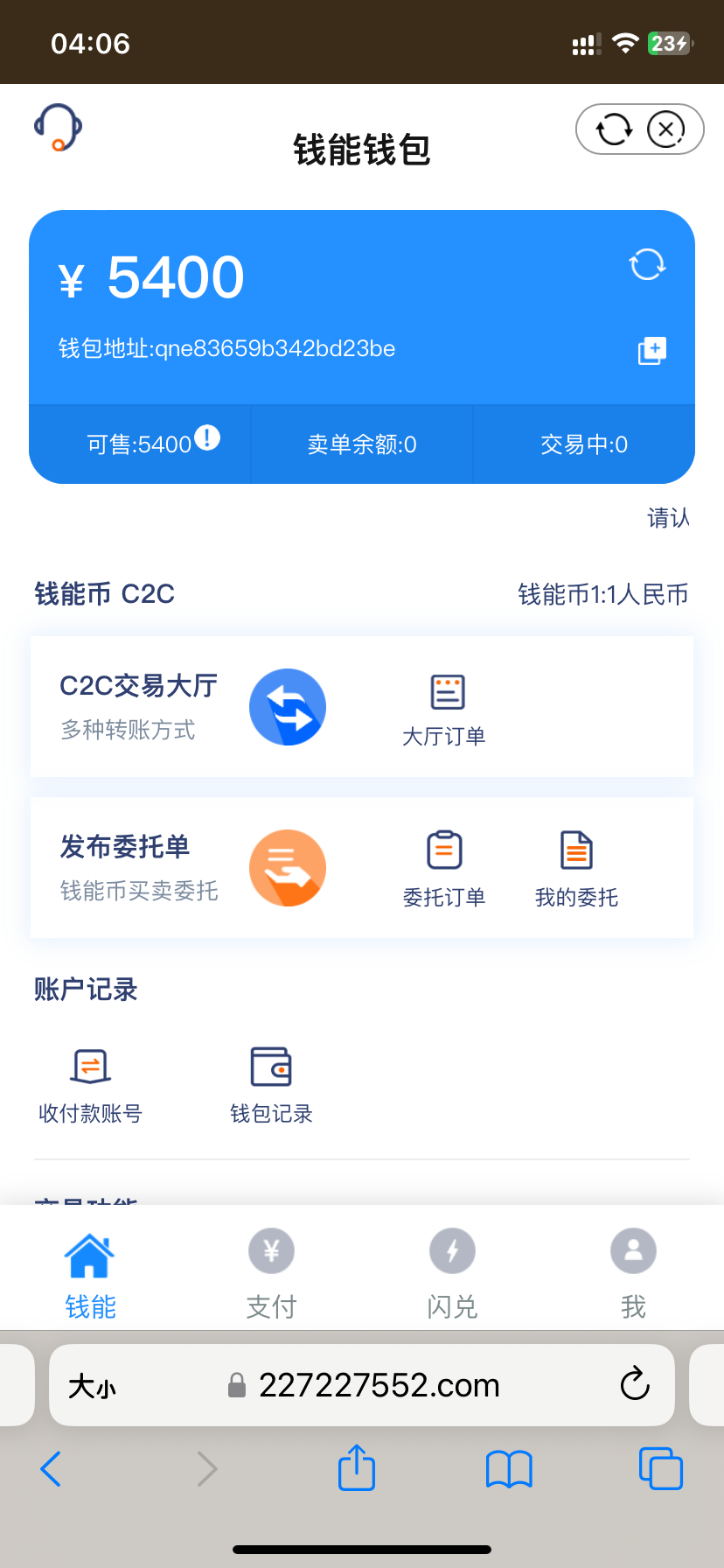
Task: Open customer service headset icon
Action: pyautogui.click(x=58, y=128)
